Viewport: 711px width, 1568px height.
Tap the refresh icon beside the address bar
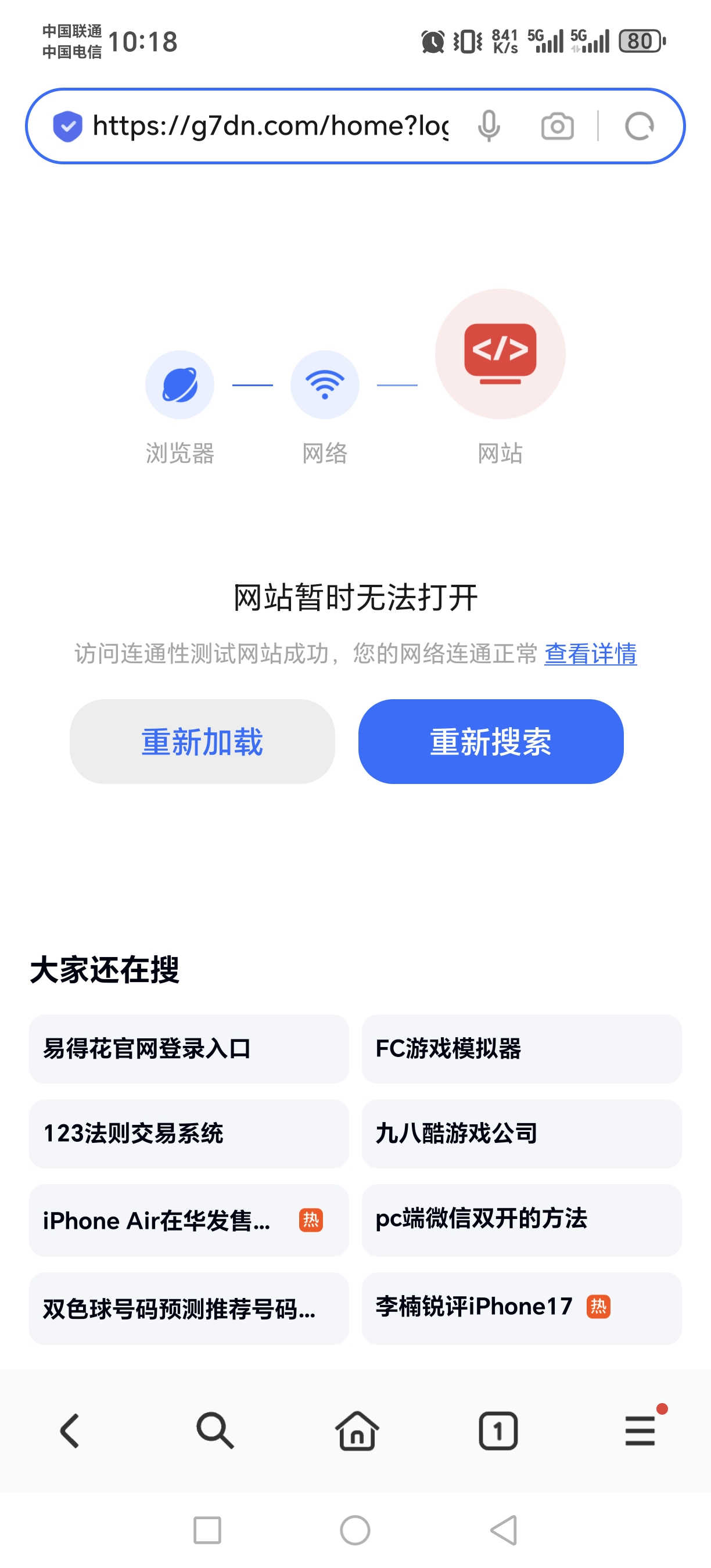point(639,126)
